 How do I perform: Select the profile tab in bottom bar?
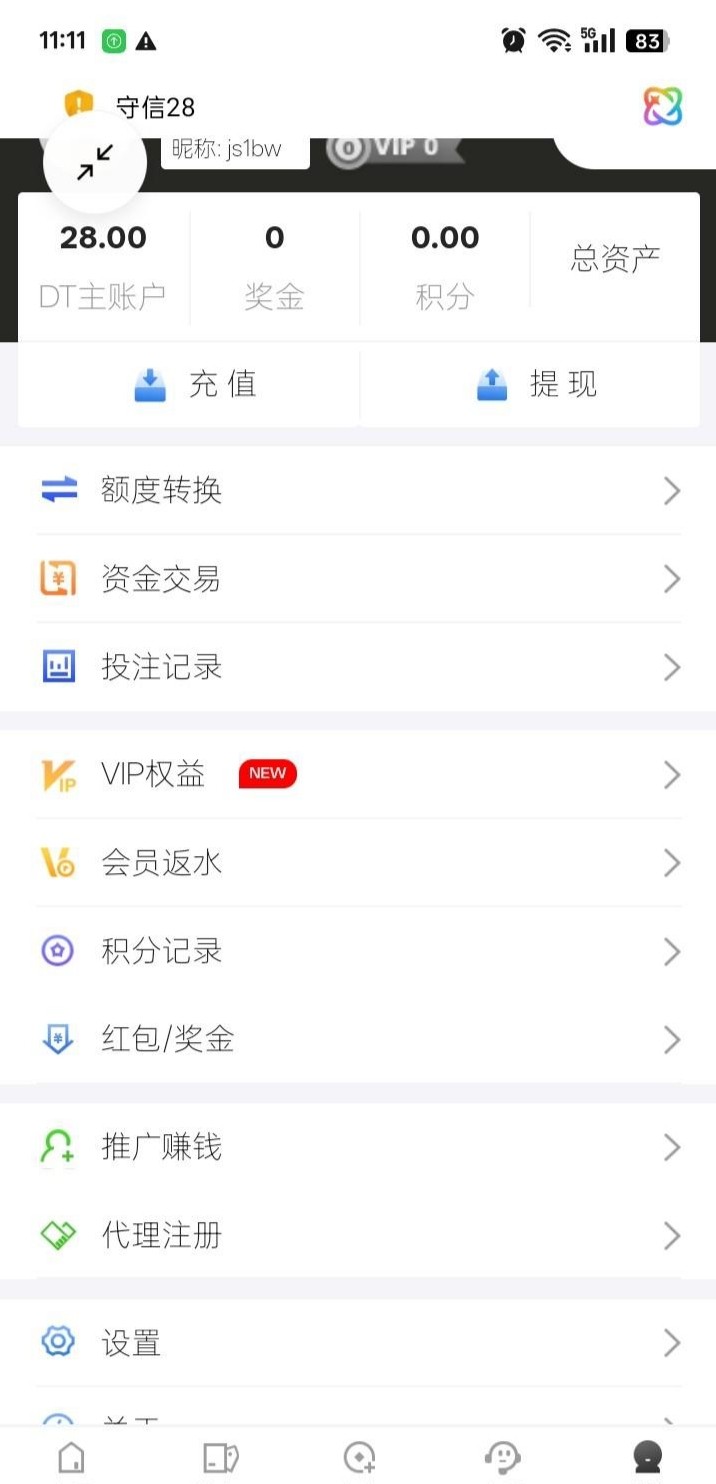648,1457
